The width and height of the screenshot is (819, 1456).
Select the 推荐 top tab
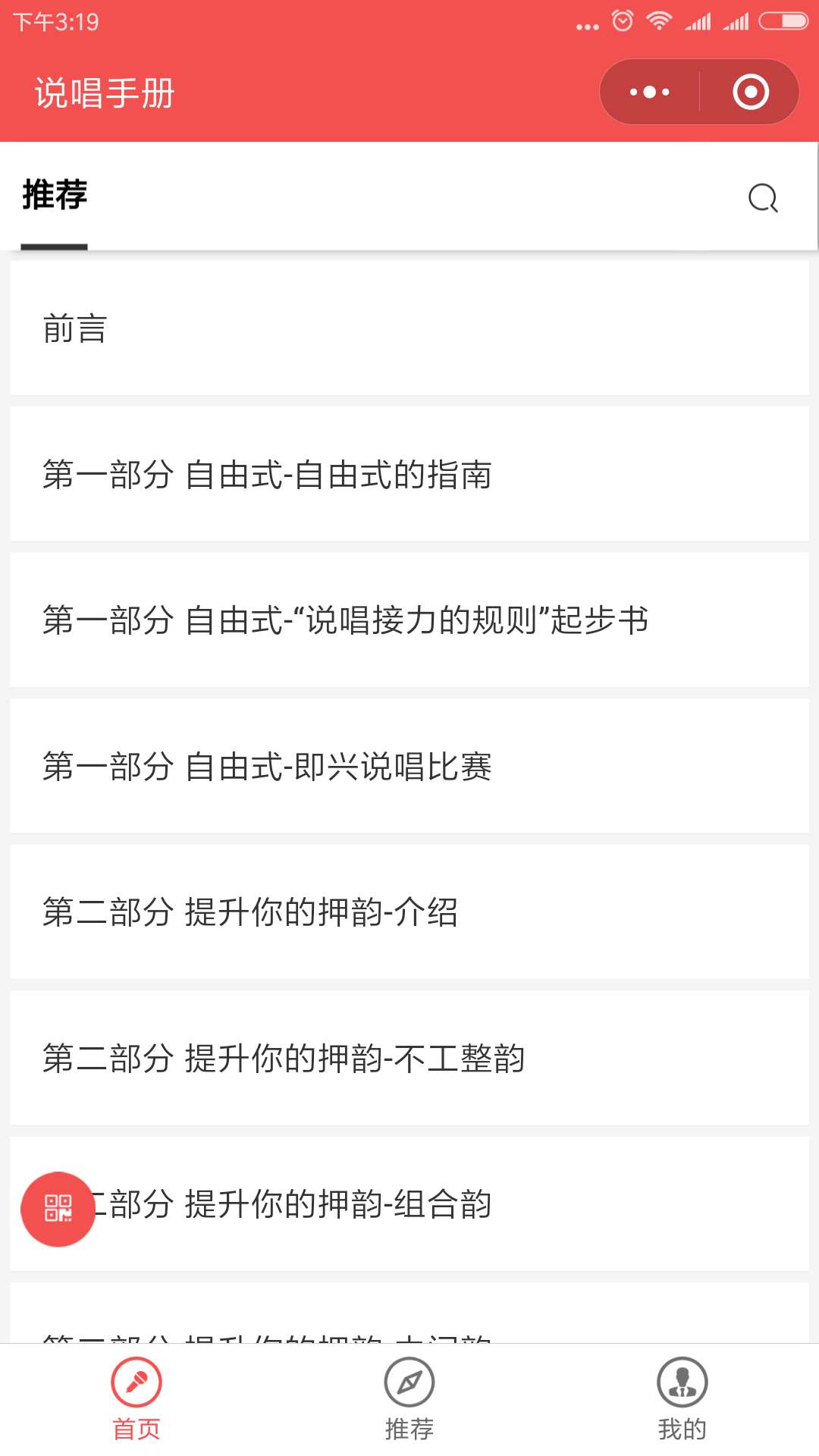tap(55, 195)
